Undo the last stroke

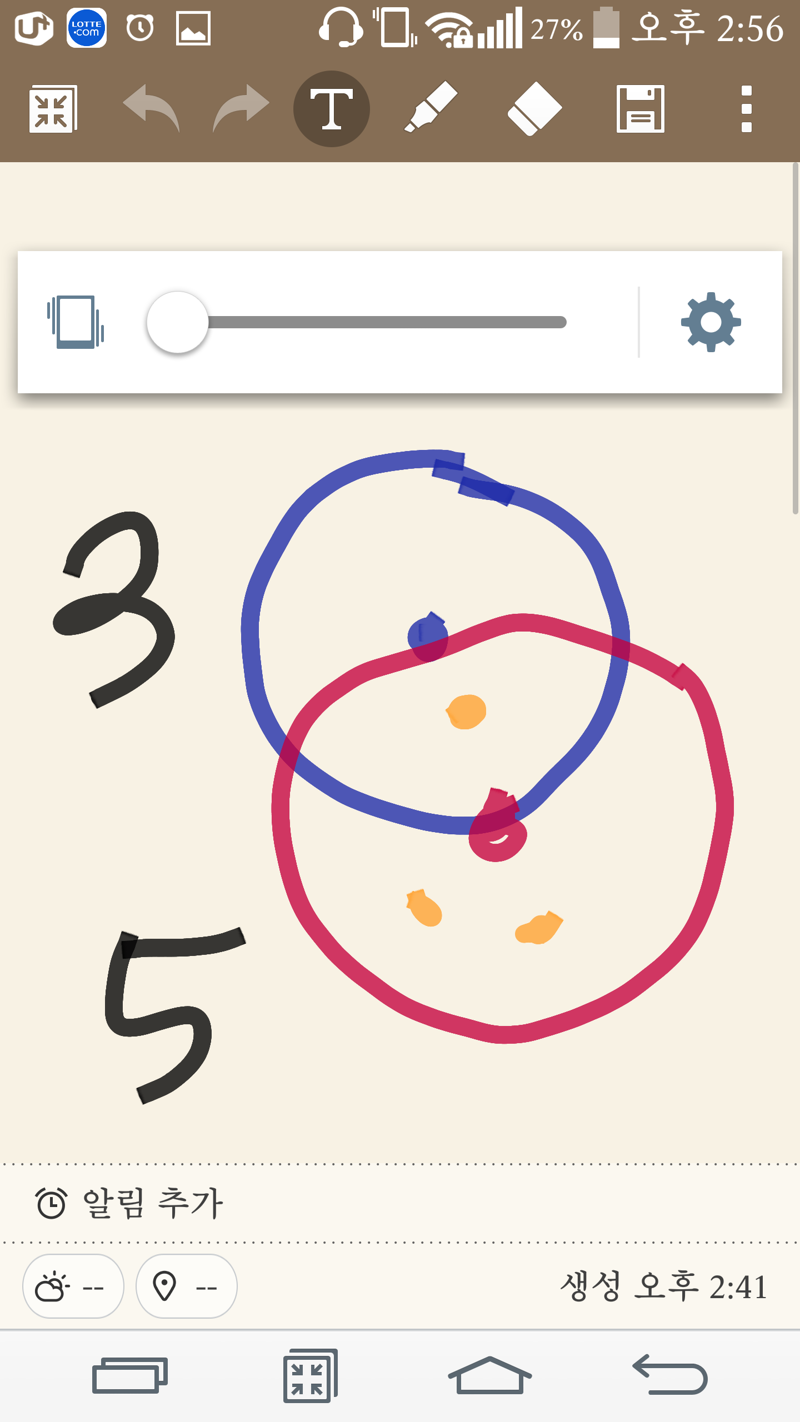point(152,109)
